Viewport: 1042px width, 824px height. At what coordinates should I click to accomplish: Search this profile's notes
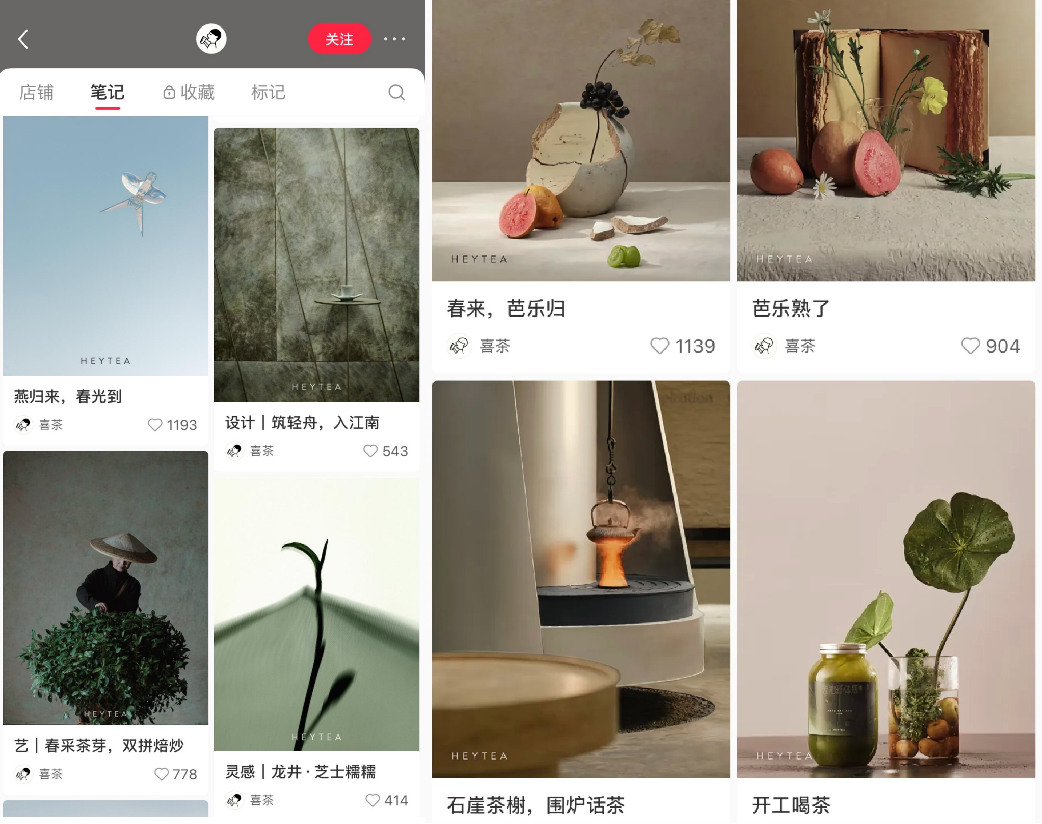397,93
